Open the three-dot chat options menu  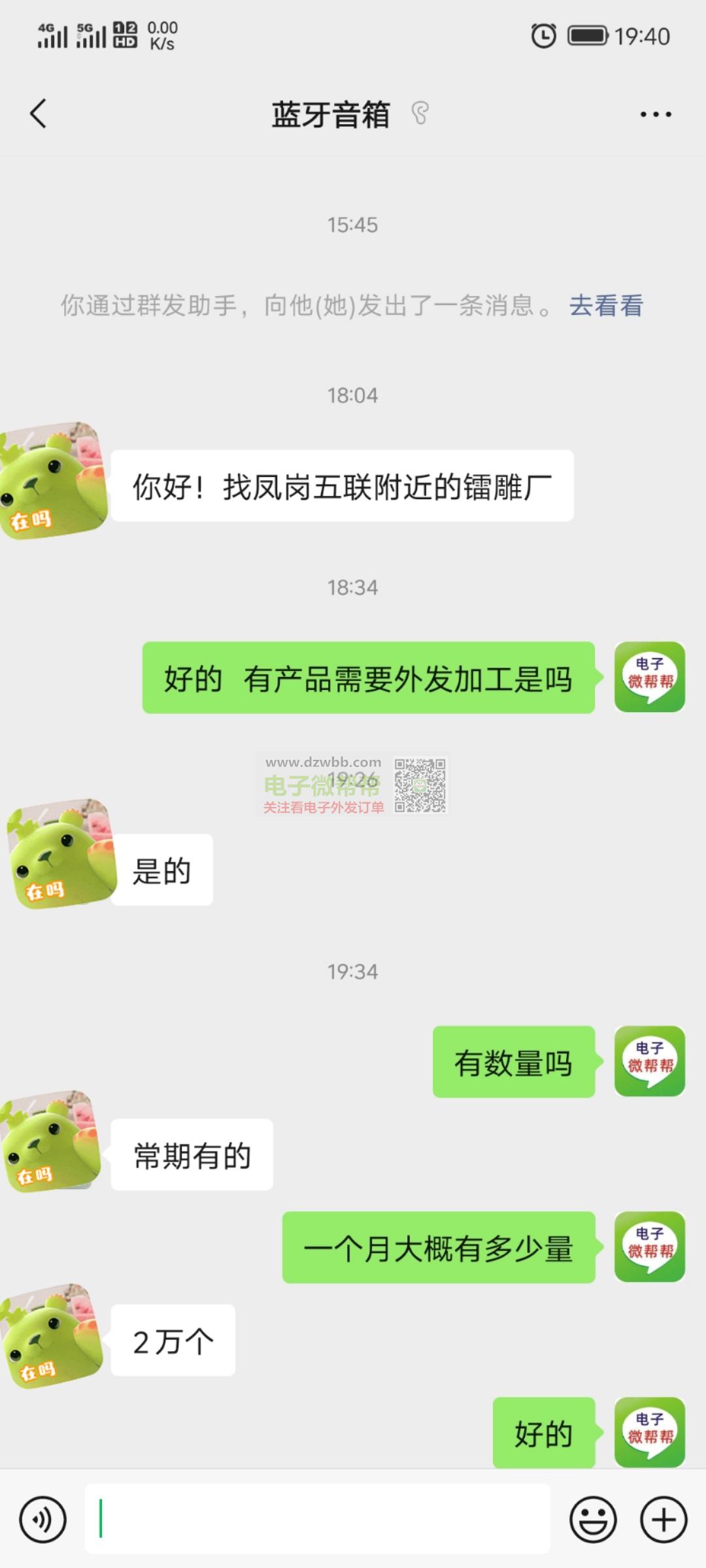pos(656,114)
